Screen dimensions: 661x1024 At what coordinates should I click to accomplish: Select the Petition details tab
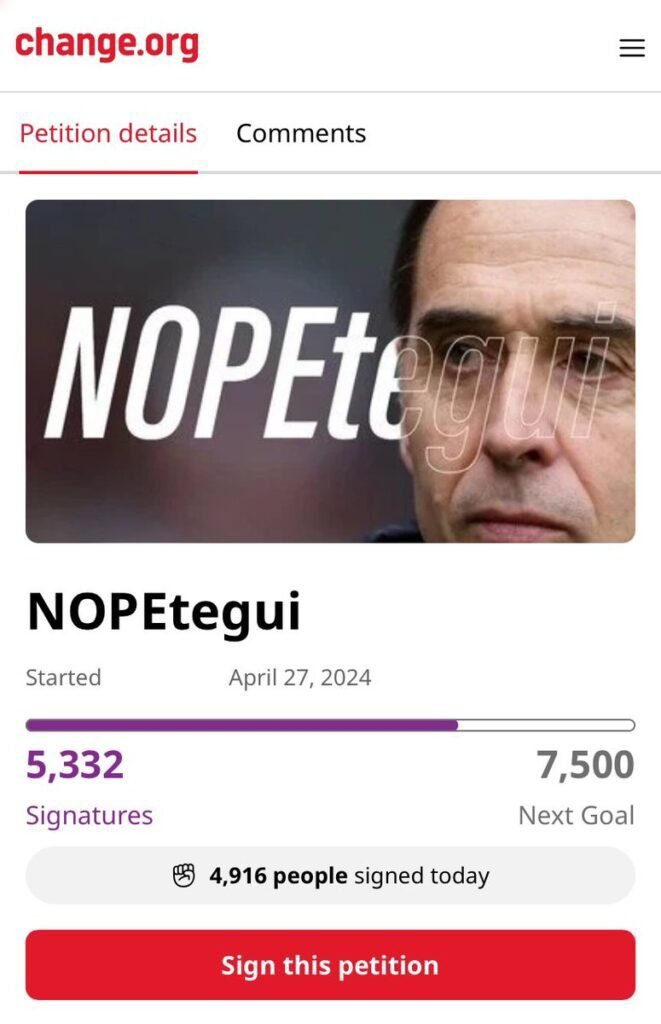108,133
